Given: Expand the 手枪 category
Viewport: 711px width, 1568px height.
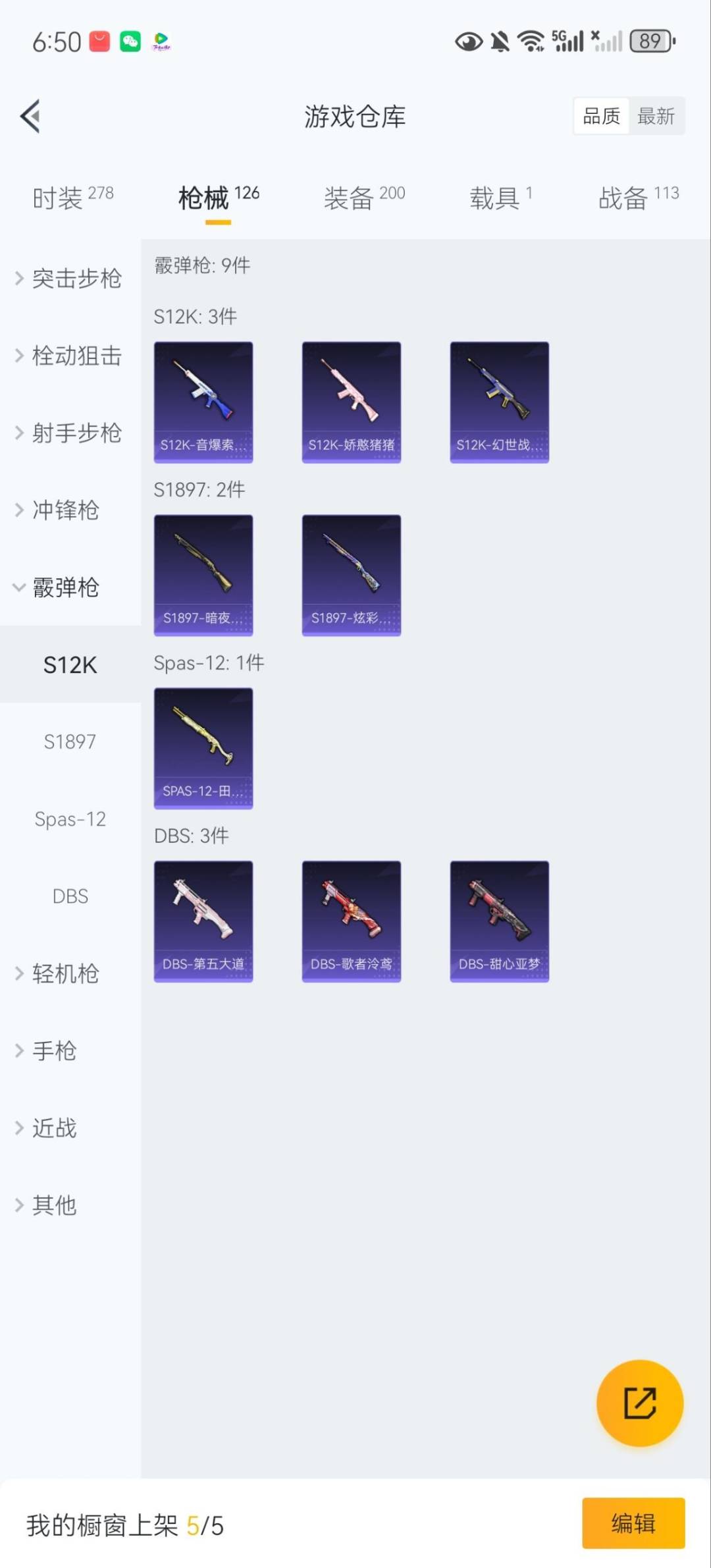Looking at the screenshot, I should point(54,1051).
